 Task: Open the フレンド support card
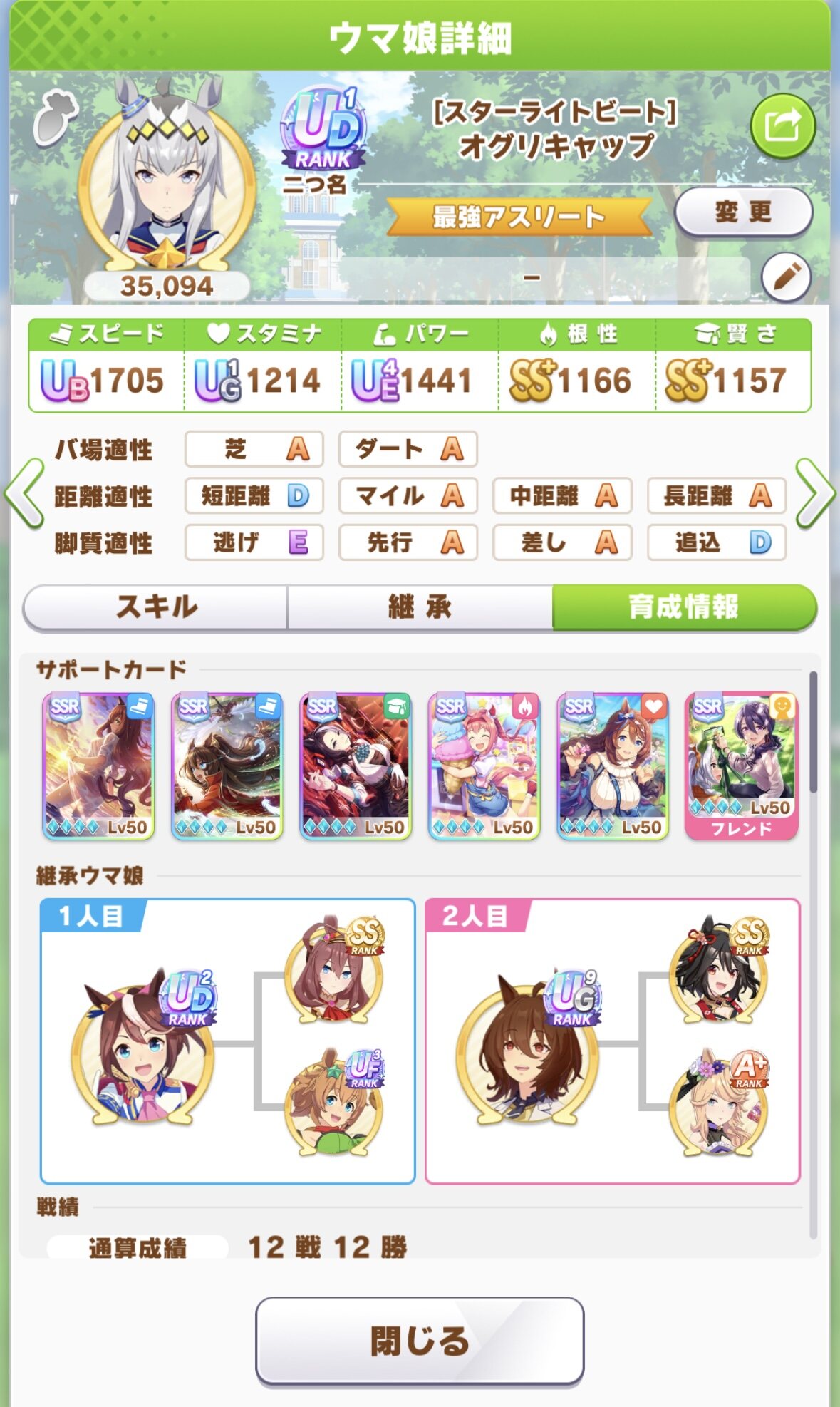[741, 766]
